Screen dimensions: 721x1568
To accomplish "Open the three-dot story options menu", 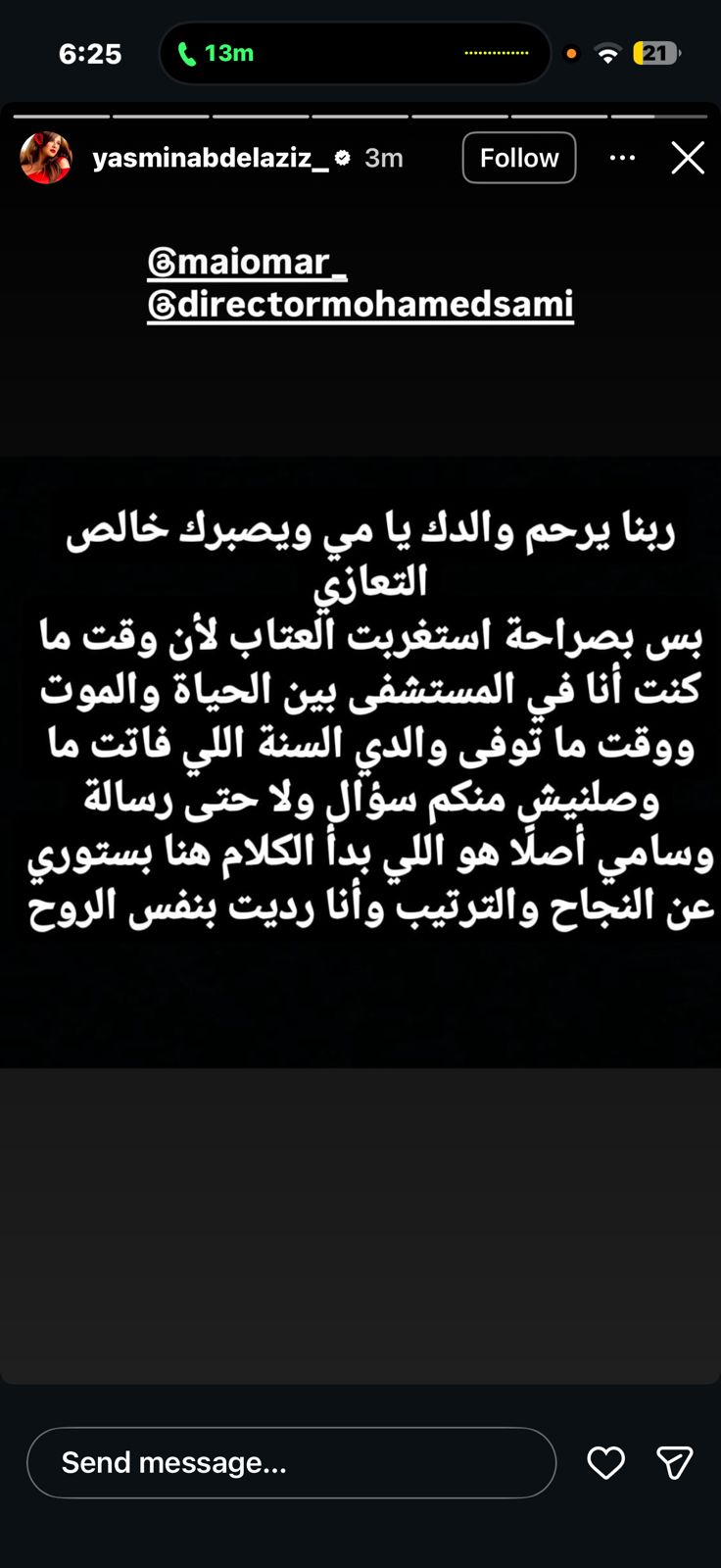I will (622, 158).
